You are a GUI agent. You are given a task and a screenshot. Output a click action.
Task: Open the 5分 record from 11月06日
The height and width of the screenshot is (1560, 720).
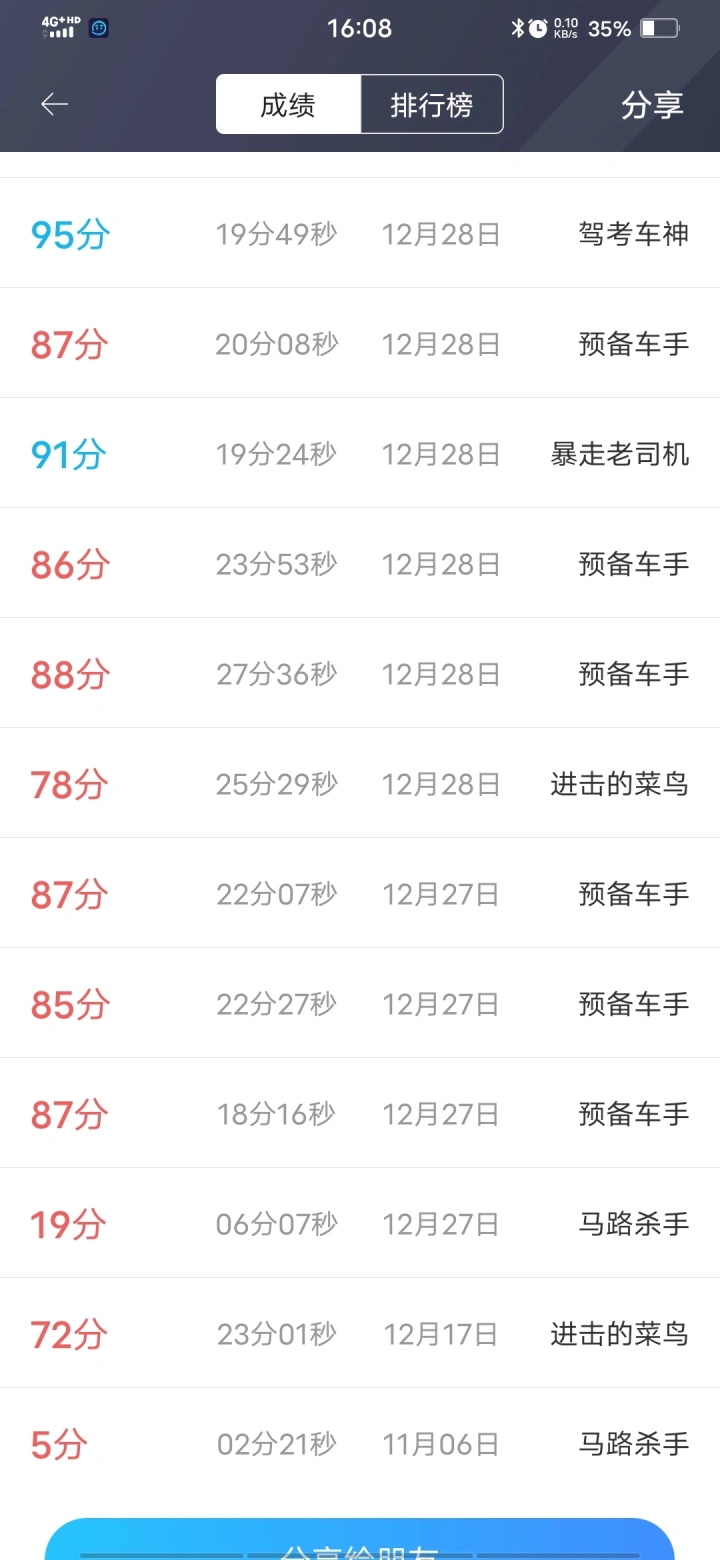tap(360, 1444)
